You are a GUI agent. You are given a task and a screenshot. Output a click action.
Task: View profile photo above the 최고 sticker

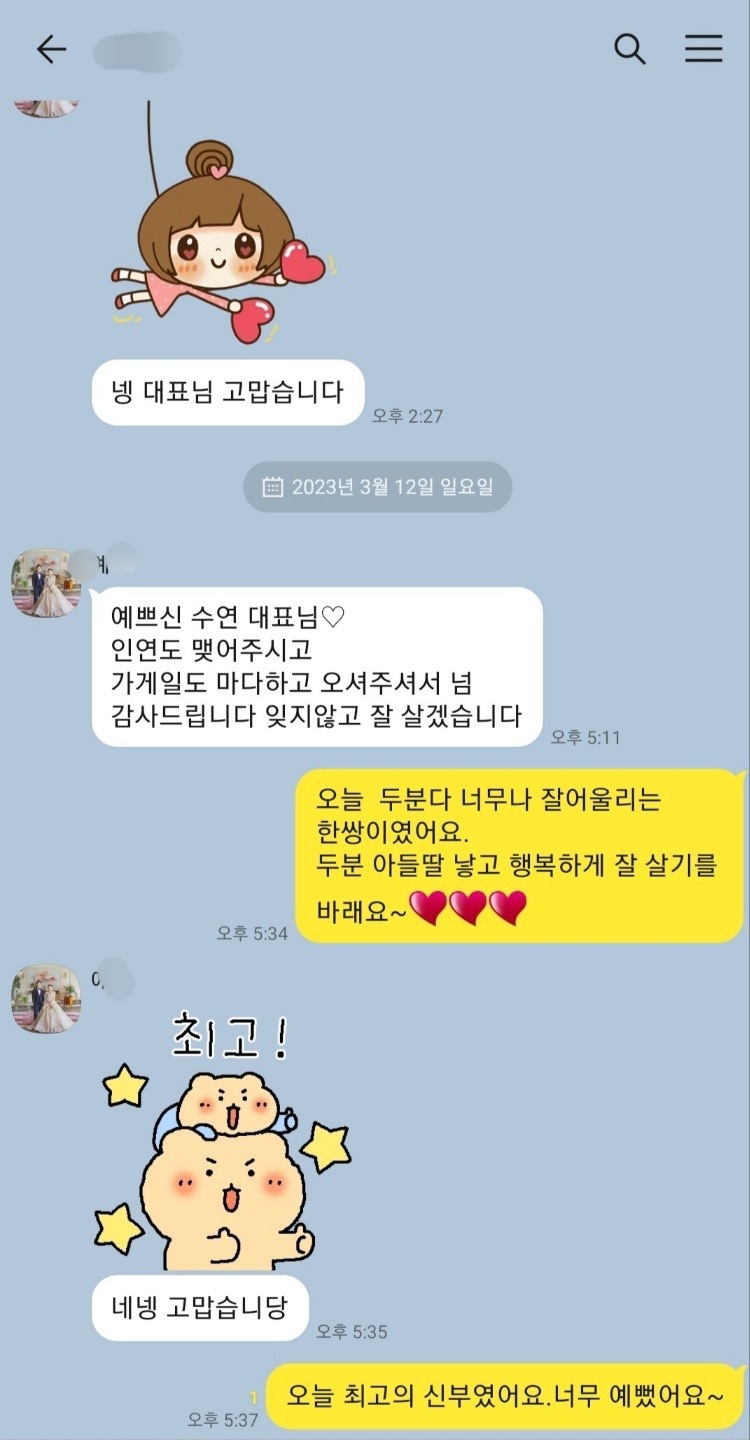click(x=46, y=998)
